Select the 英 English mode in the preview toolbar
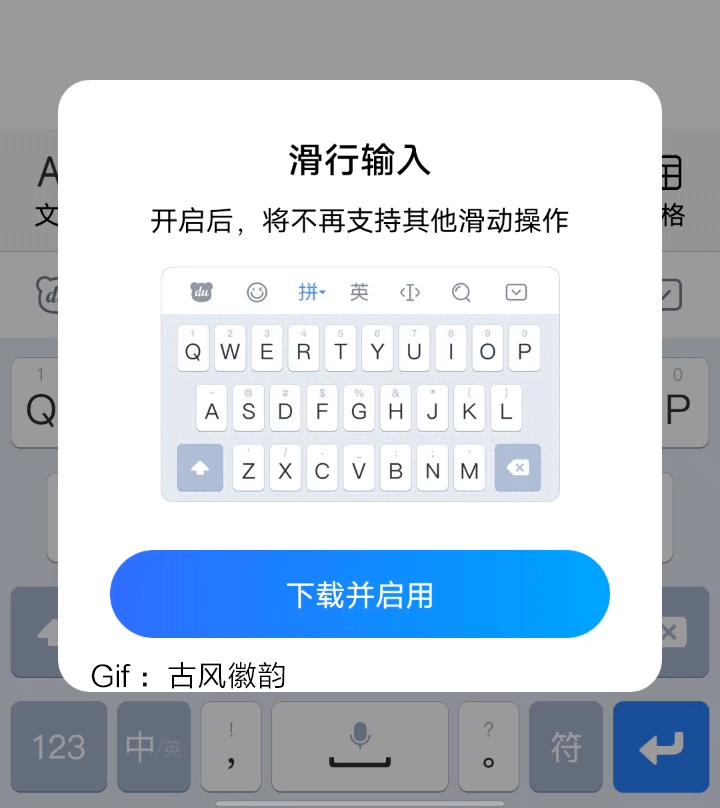This screenshot has height=808, width=720. click(359, 292)
